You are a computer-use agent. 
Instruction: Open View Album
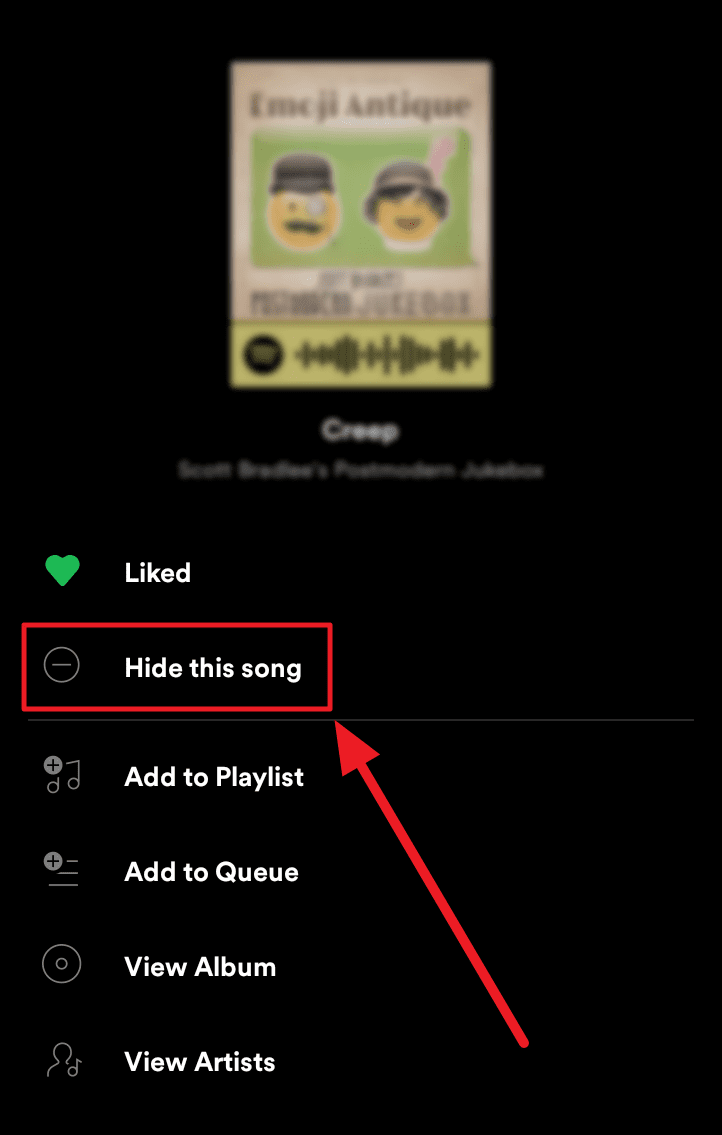tap(200, 967)
